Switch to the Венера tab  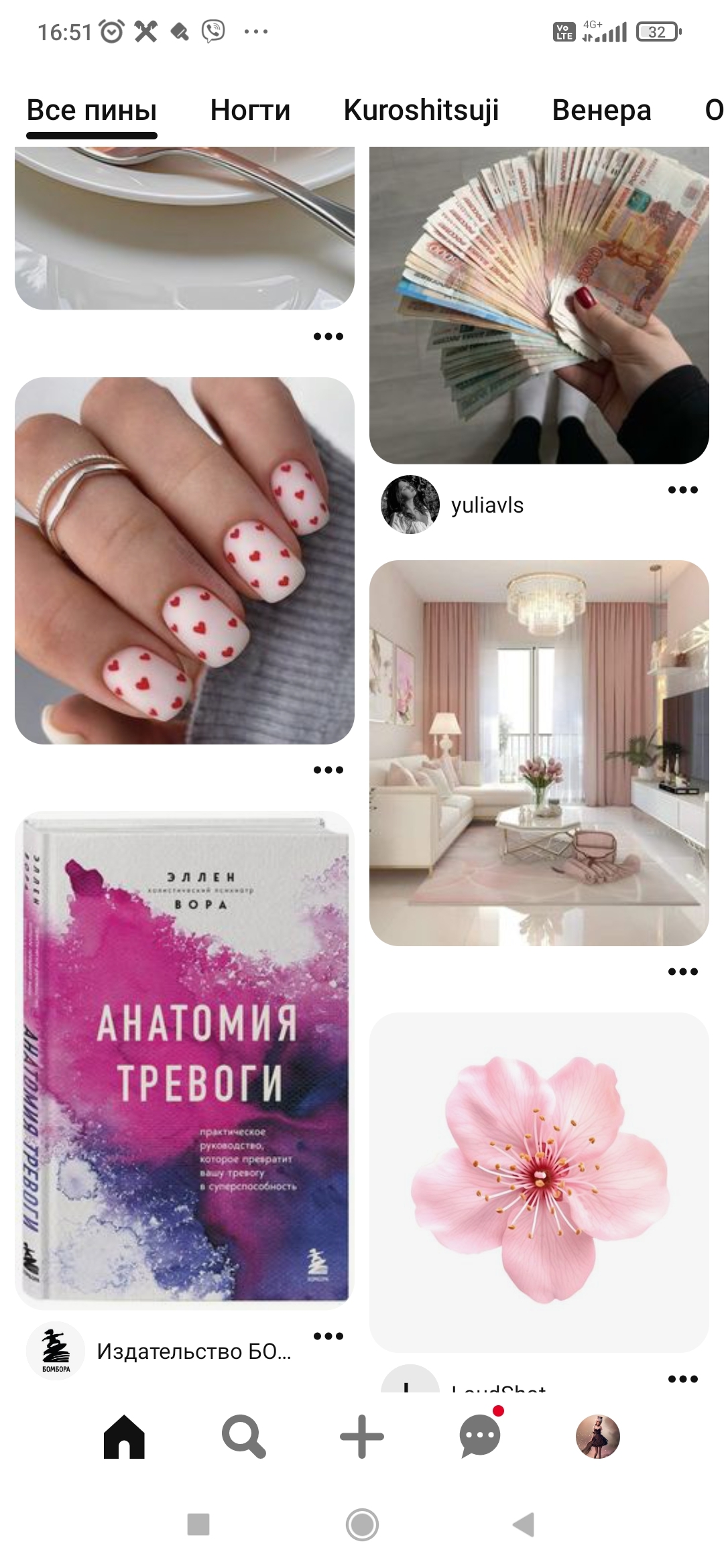pos(601,110)
